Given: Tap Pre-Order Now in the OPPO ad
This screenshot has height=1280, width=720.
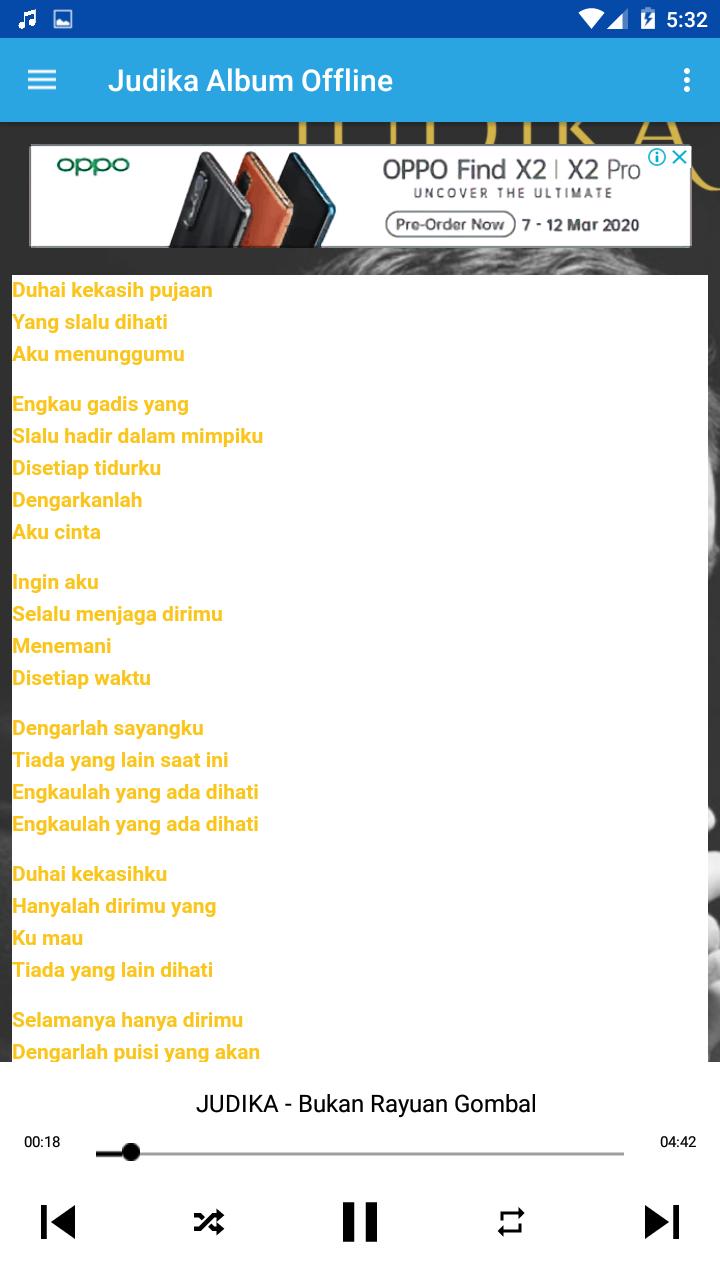Looking at the screenshot, I should tap(450, 225).
